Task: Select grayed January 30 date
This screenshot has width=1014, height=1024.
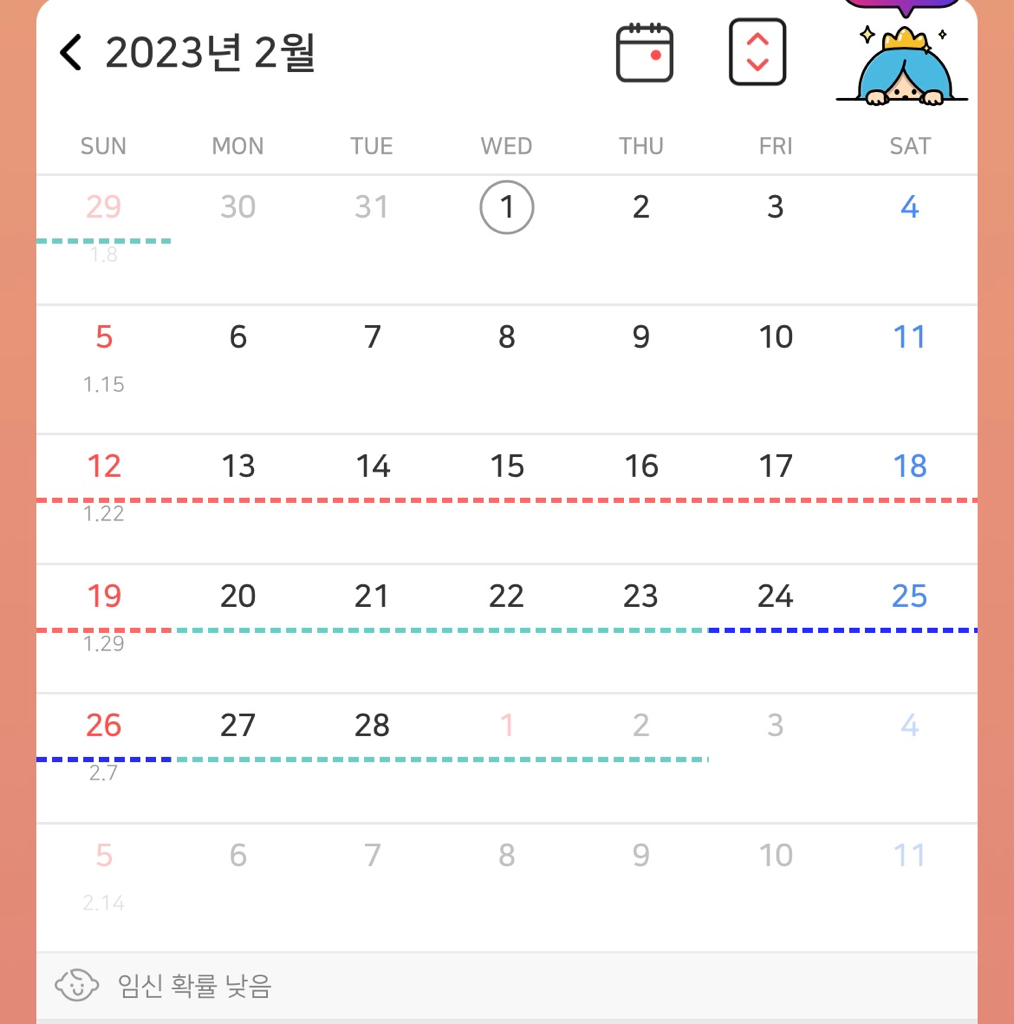Action: pyautogui.click(x=238, y=208)
